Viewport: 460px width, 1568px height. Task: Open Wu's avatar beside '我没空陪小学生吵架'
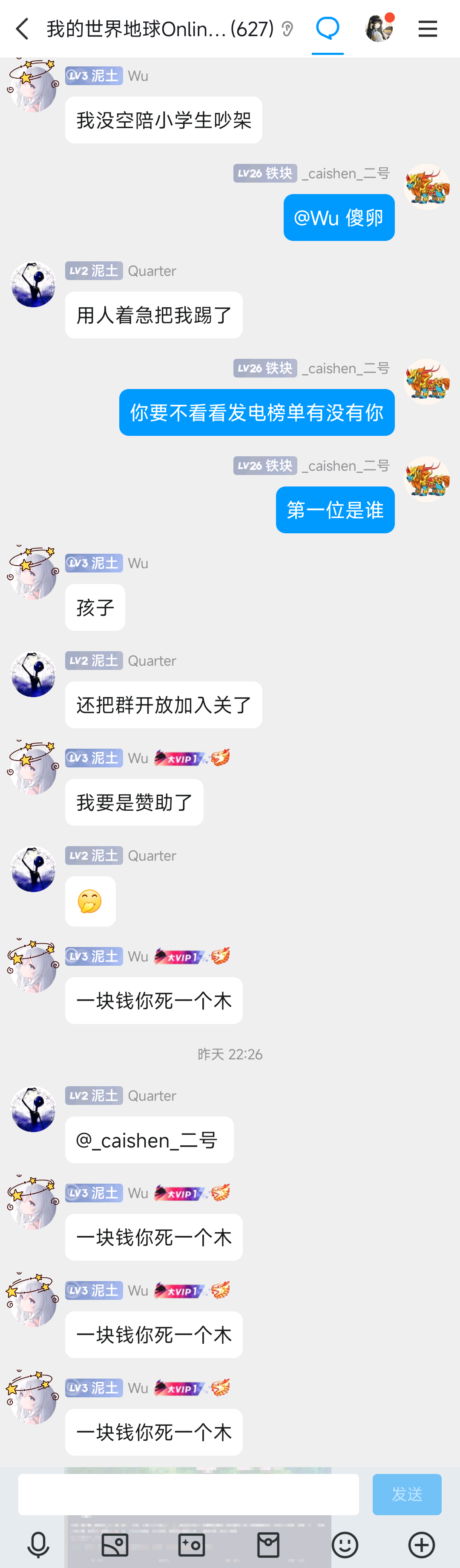pos(33,87)
